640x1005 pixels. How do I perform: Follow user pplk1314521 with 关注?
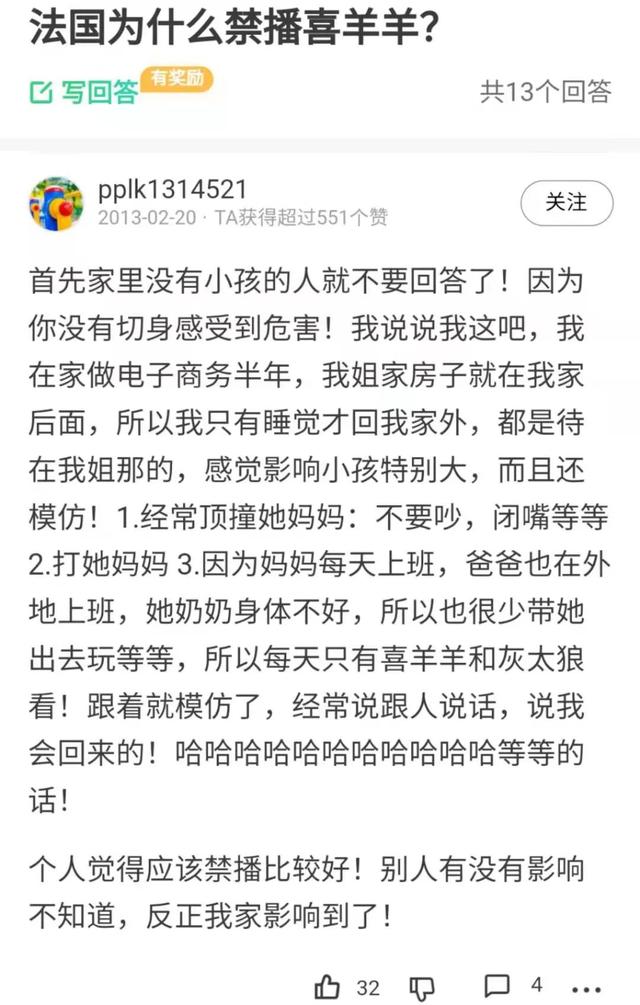click(566, 203)
